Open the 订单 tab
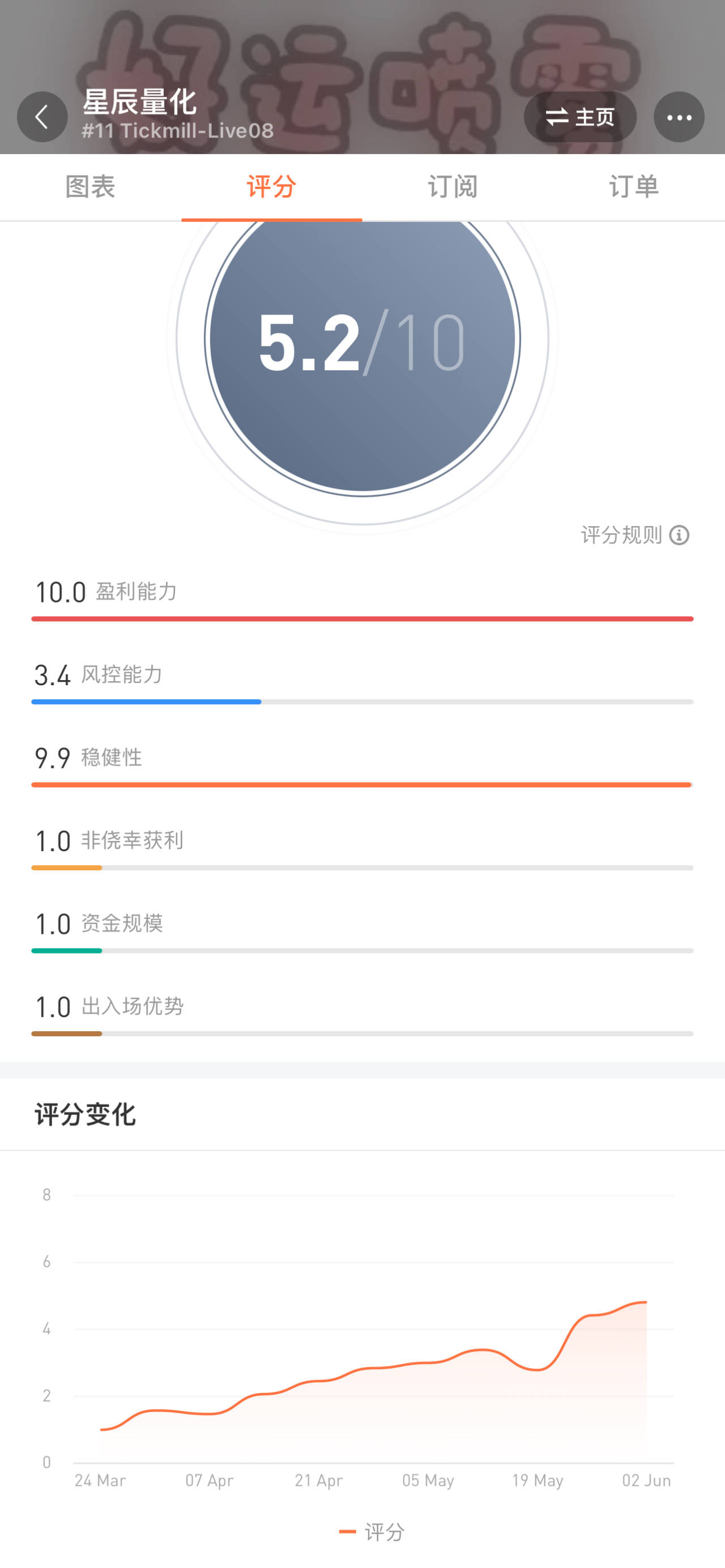Screen dimensions: 725x1568 [x=634, y=187]
